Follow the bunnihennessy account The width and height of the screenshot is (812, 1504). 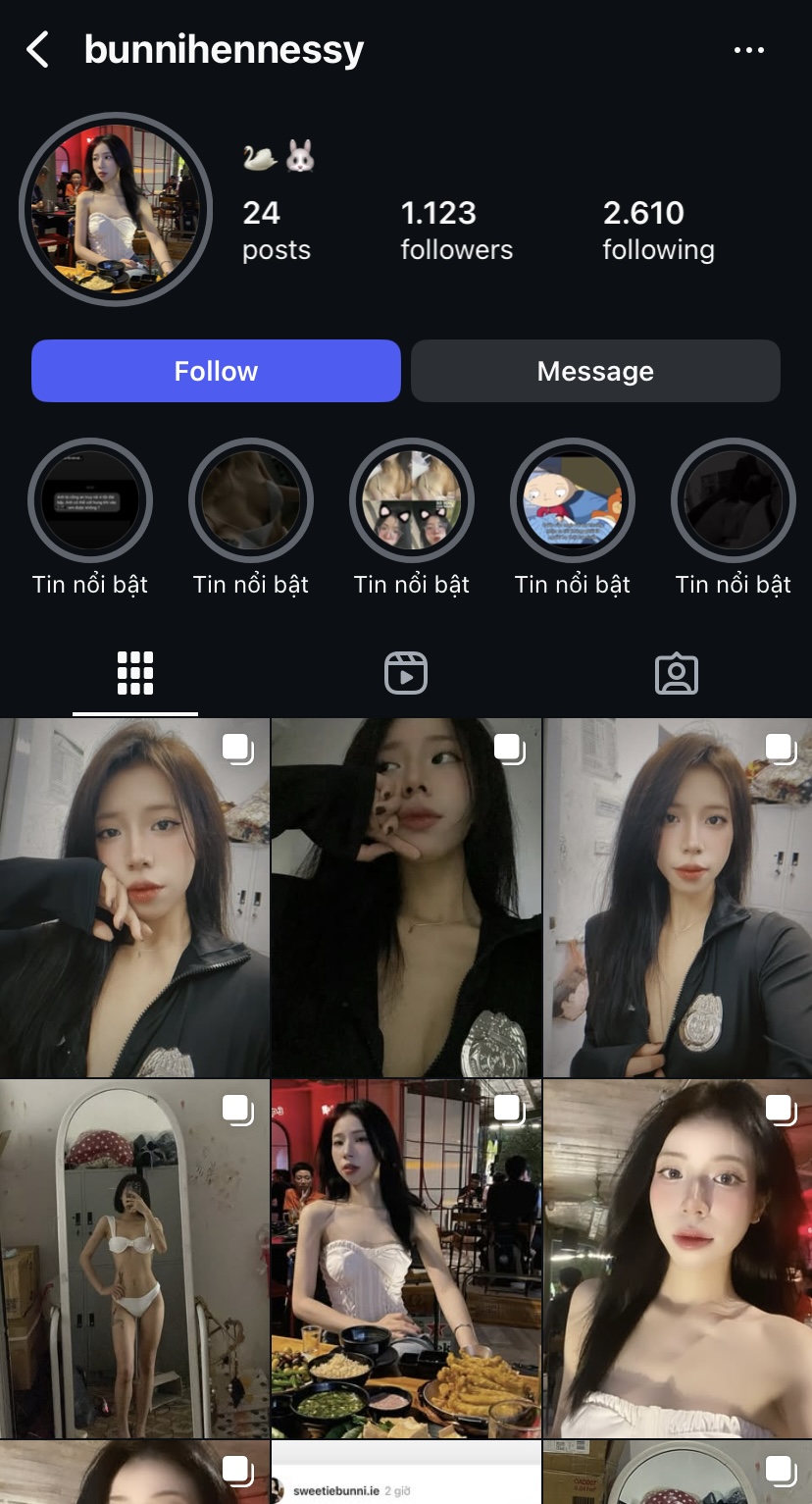216,371
